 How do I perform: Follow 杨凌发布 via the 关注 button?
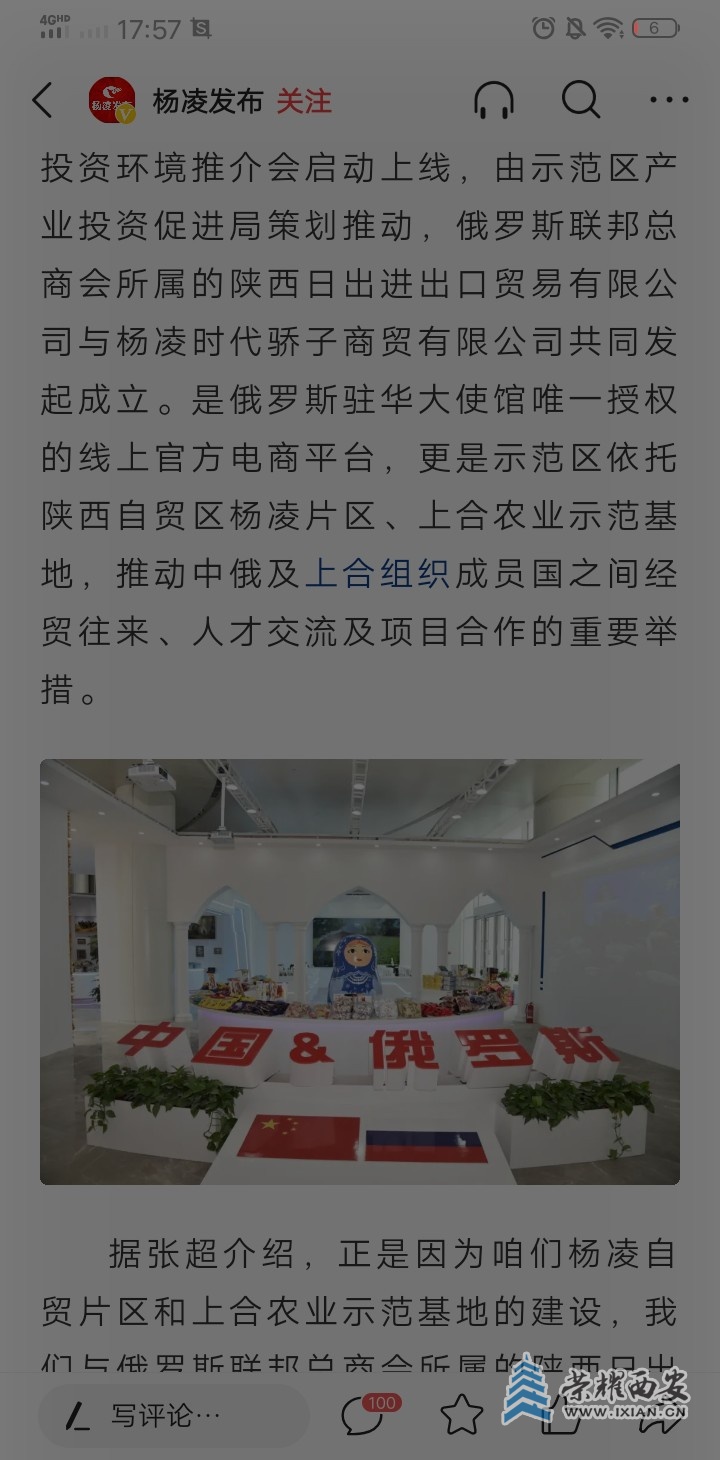pos(304,101)
